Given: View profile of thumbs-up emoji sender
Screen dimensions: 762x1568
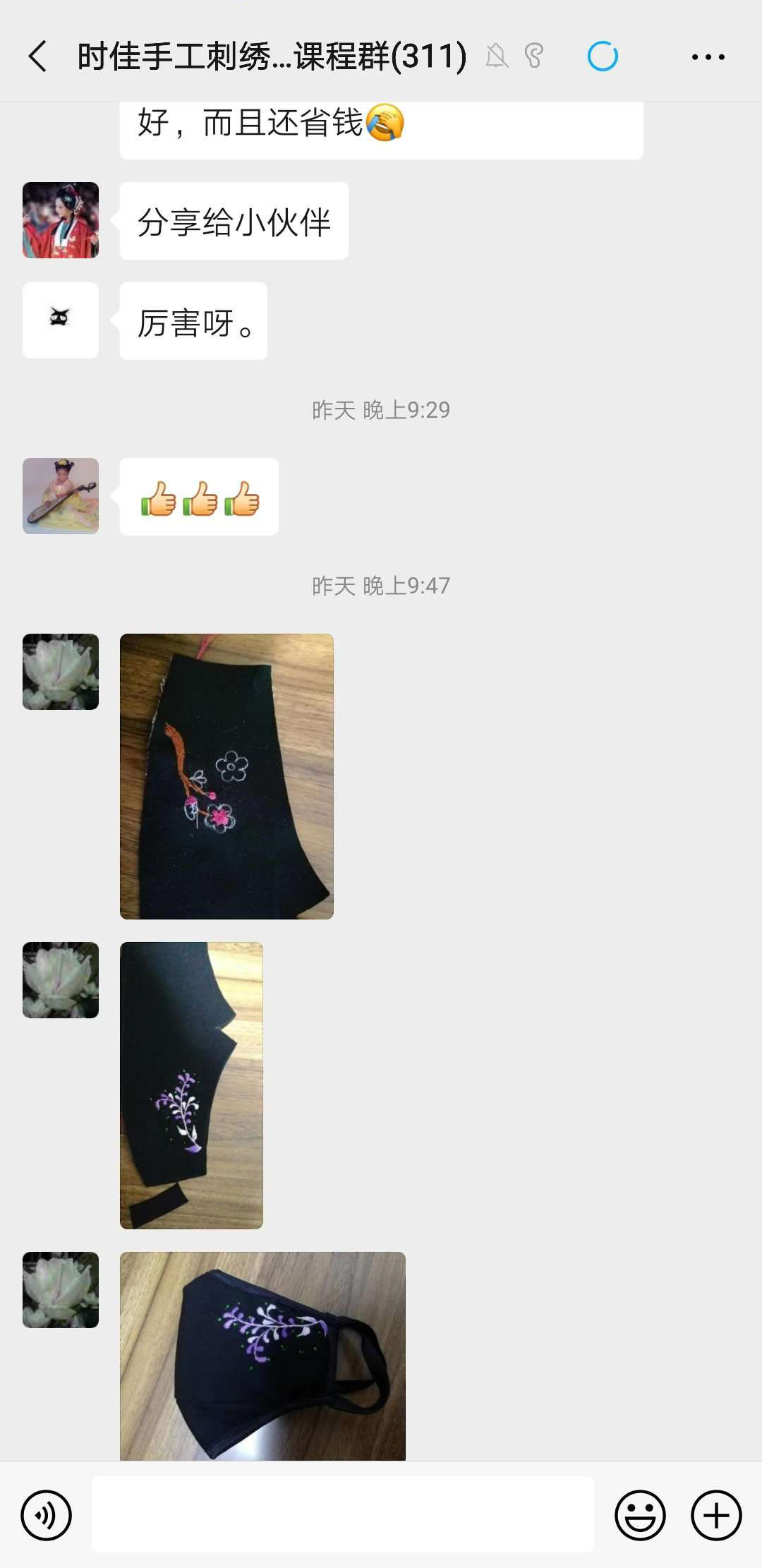Looking at the screenshot, I should [61, 496].
